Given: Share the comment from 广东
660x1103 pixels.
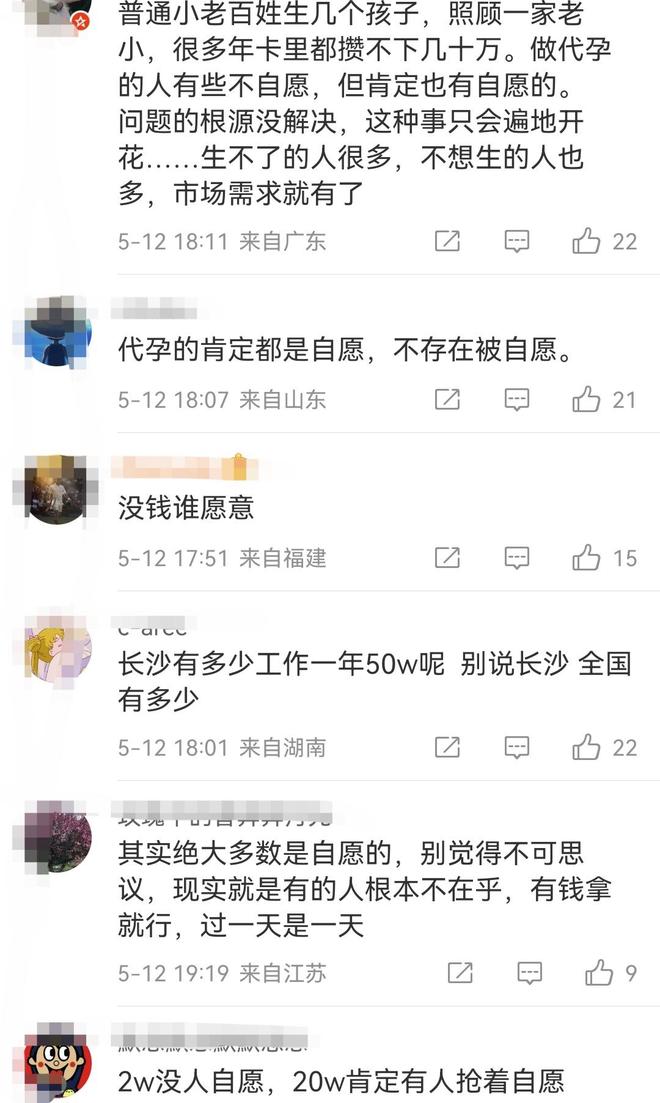Looking at the screenshot, I should click(x=448, y=241).
